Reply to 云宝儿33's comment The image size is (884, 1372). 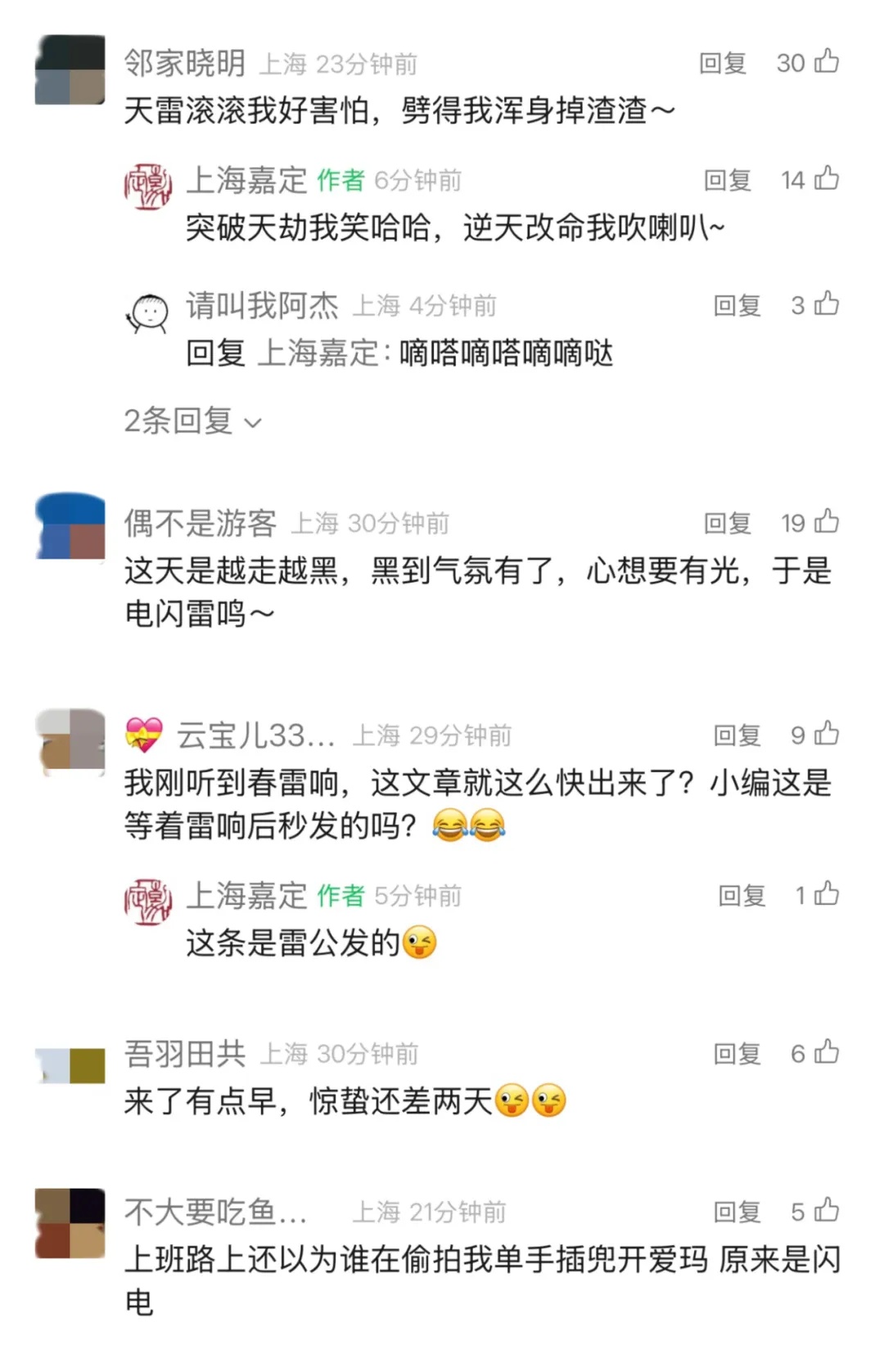pos(736,735)
